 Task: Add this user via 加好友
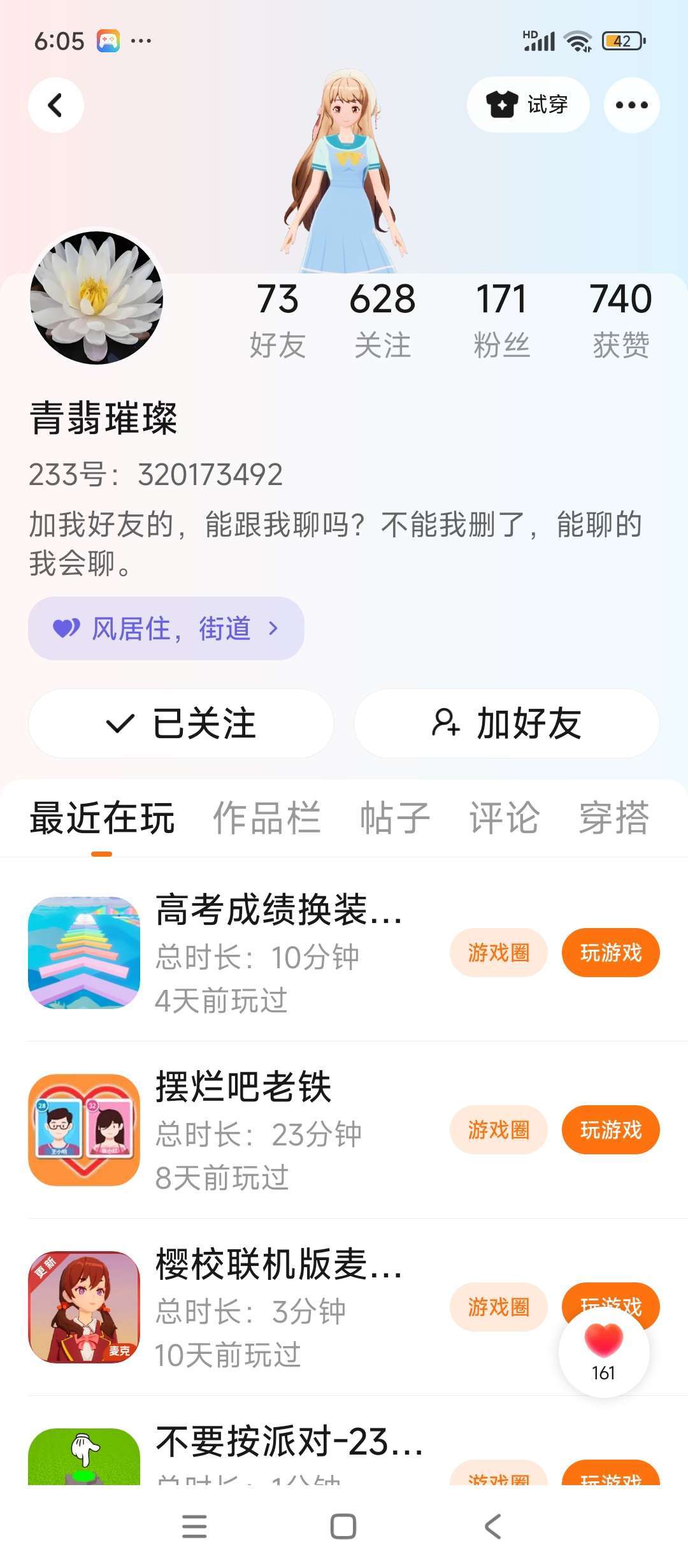point(506,723)
